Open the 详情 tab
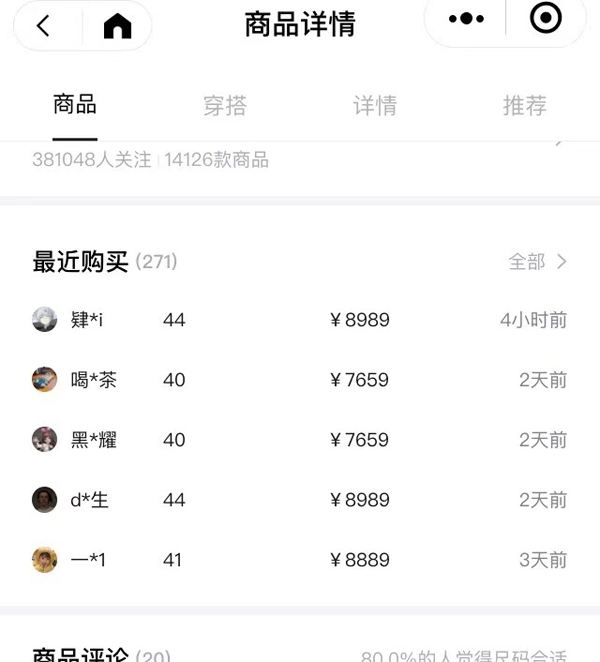Viewport: 600px width, 662px height. coord(375,106)
